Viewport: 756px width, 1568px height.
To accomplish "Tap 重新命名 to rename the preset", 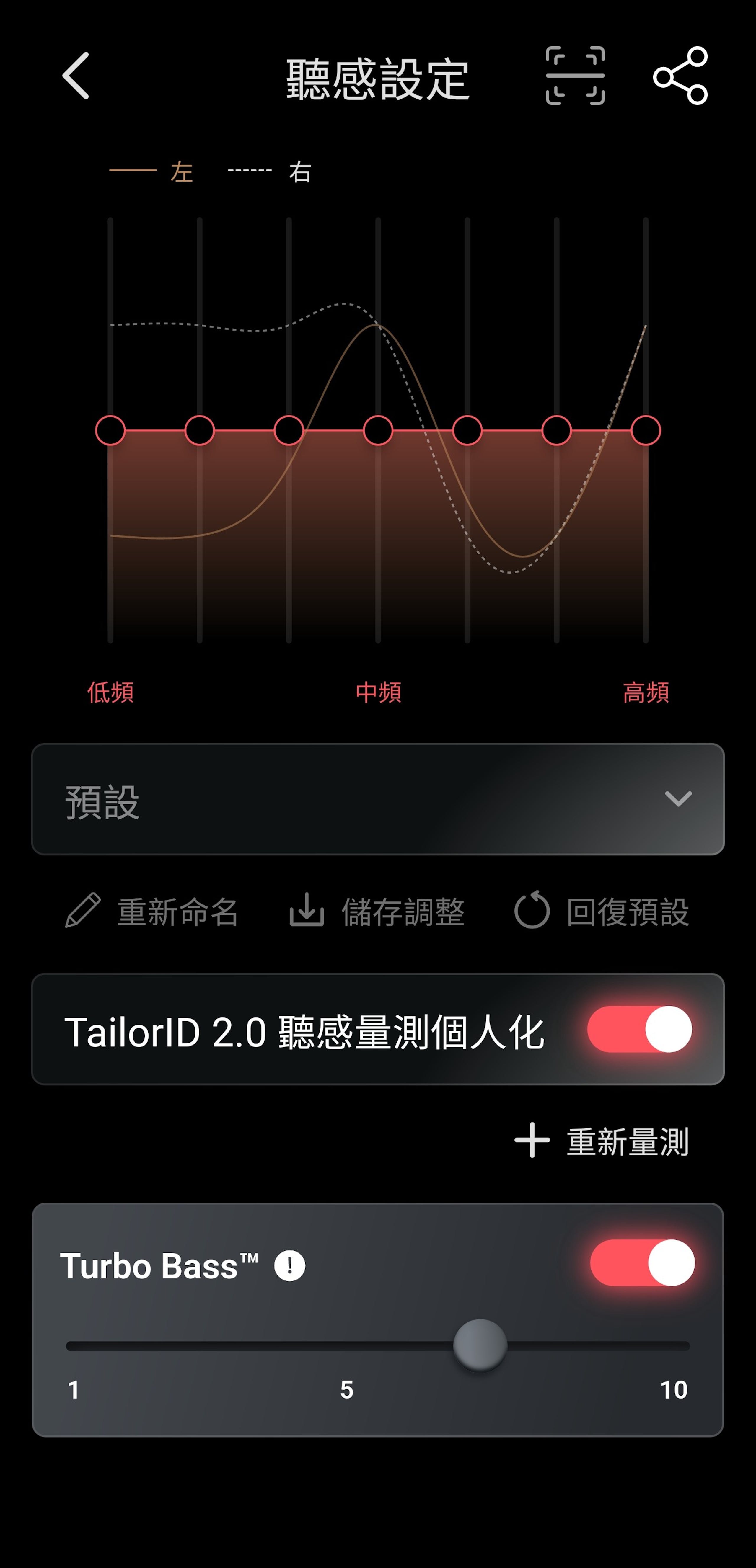I will click(x=152, y=911).
